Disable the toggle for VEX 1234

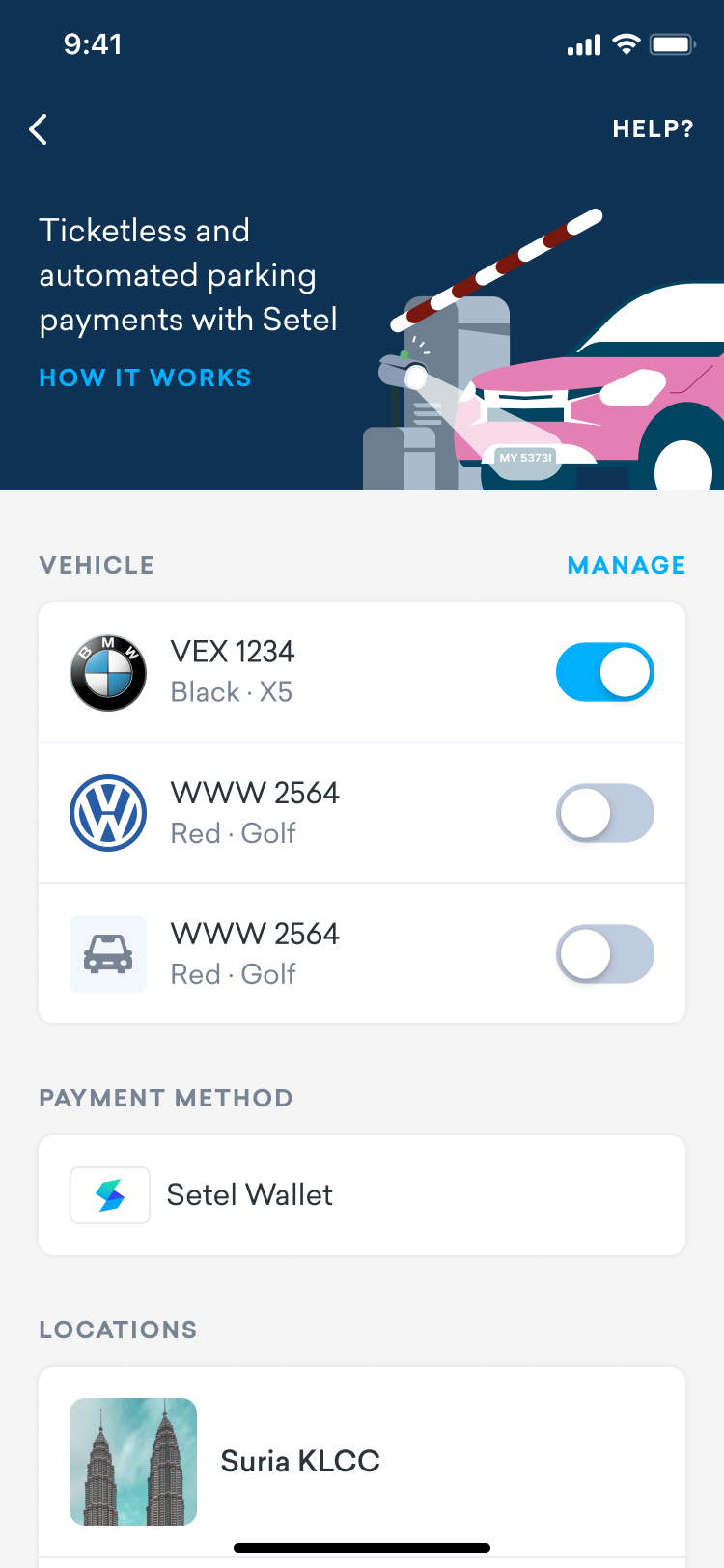[x=605, y=672]
